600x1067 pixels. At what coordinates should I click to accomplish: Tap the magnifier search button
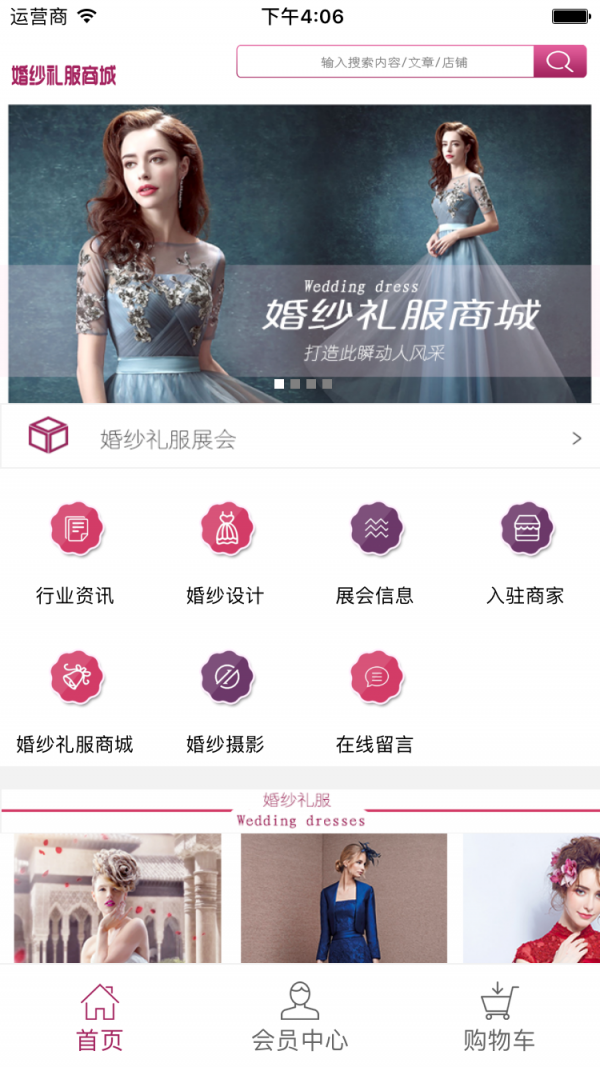coord(559,62)
